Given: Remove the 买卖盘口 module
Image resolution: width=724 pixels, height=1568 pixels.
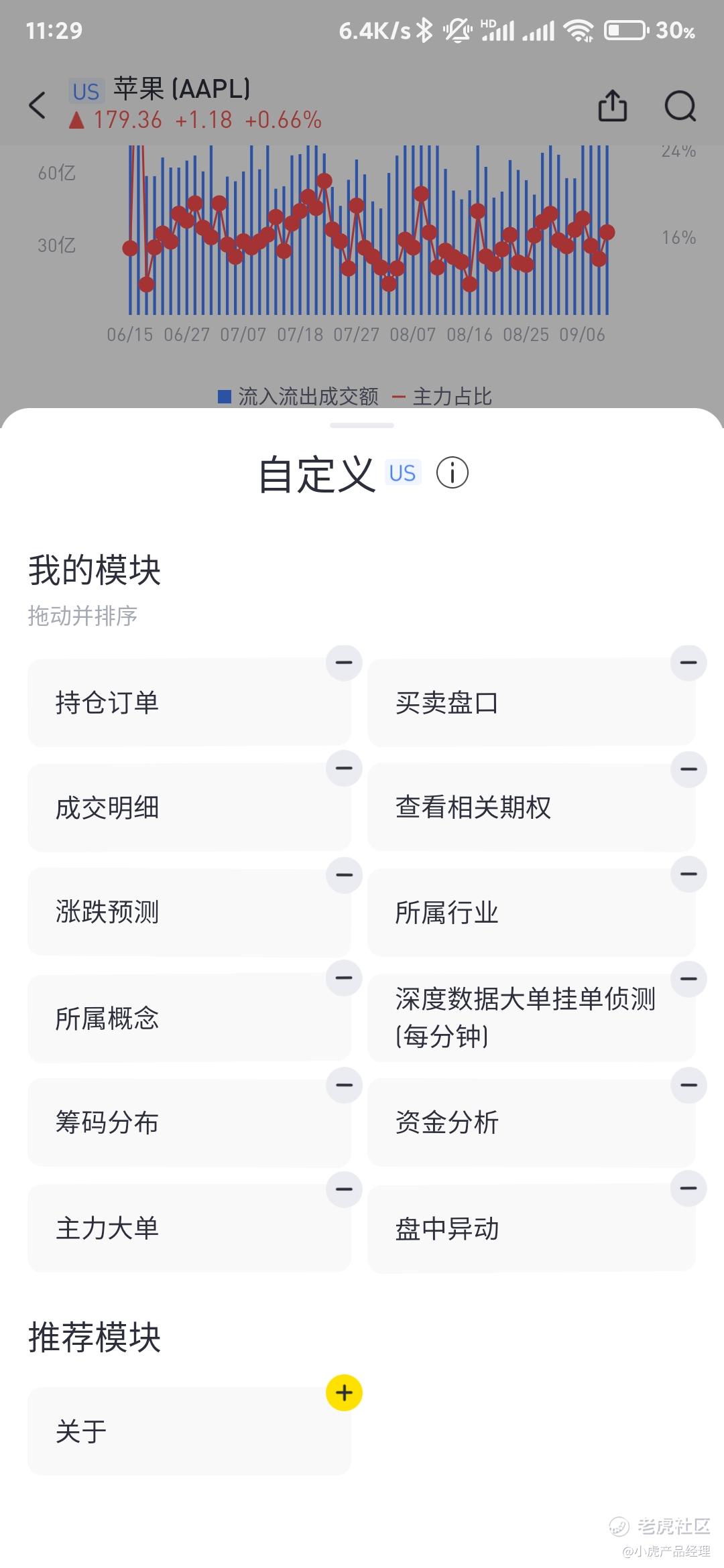Looking at the screenshot, I should [x=688, y=663].
